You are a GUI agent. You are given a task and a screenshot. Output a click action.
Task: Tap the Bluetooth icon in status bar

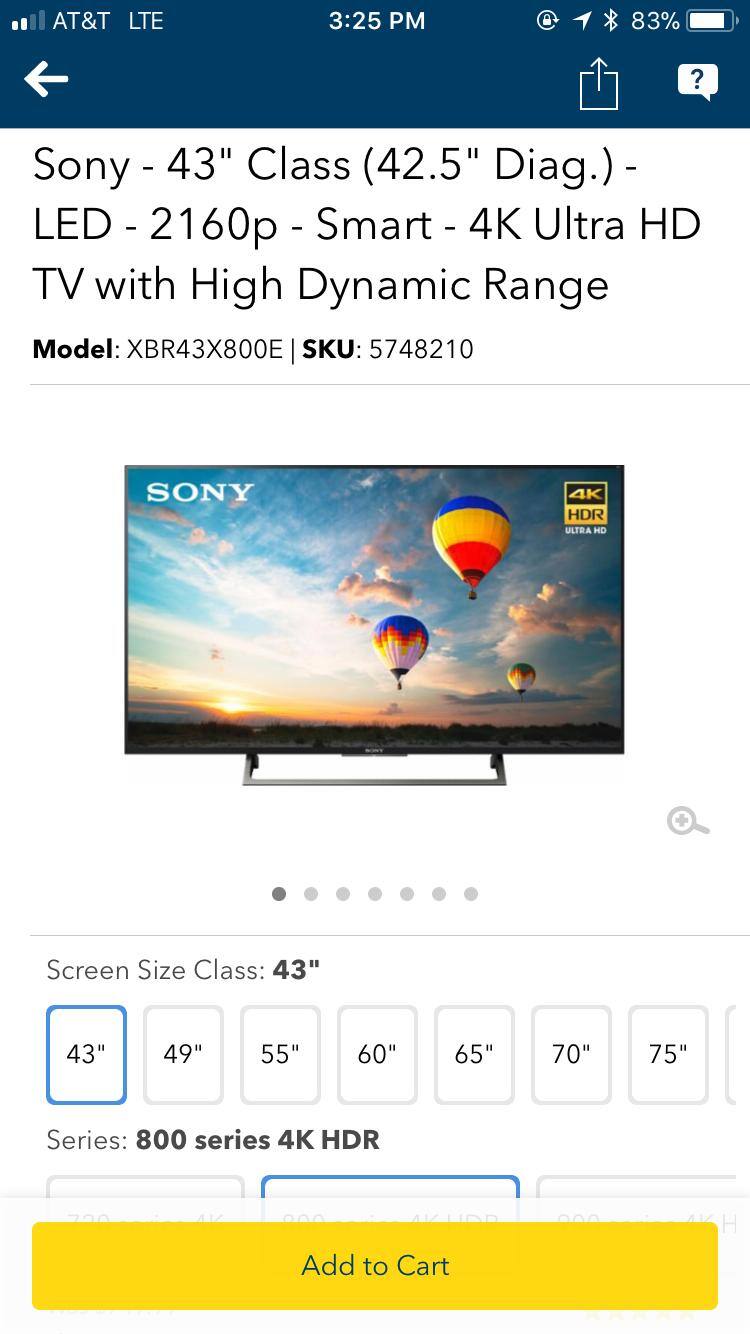pyautogui.click(x=611, y=19)
